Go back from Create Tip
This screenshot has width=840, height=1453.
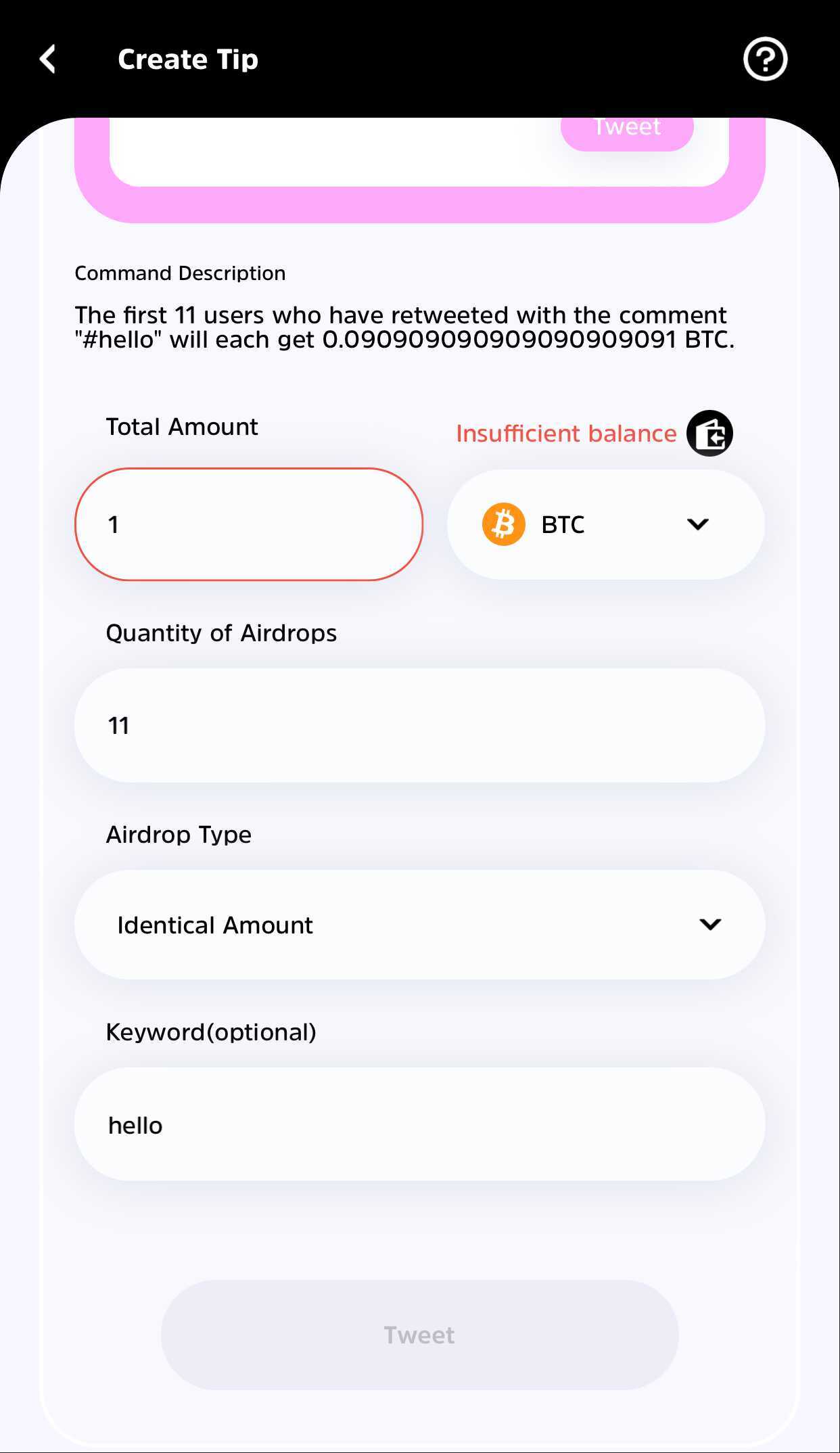[47, 59]
